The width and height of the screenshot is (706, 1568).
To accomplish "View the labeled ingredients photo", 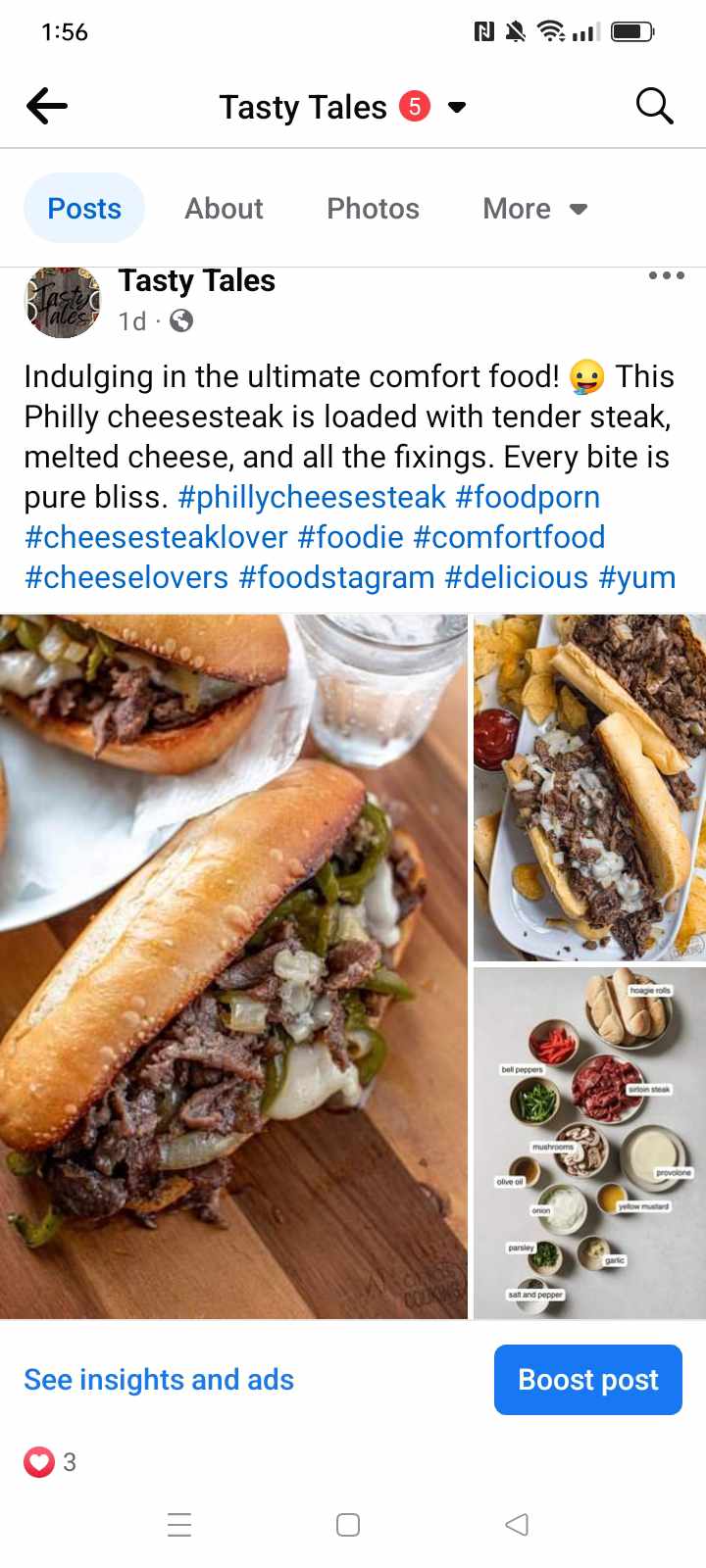I will 589,1143.
